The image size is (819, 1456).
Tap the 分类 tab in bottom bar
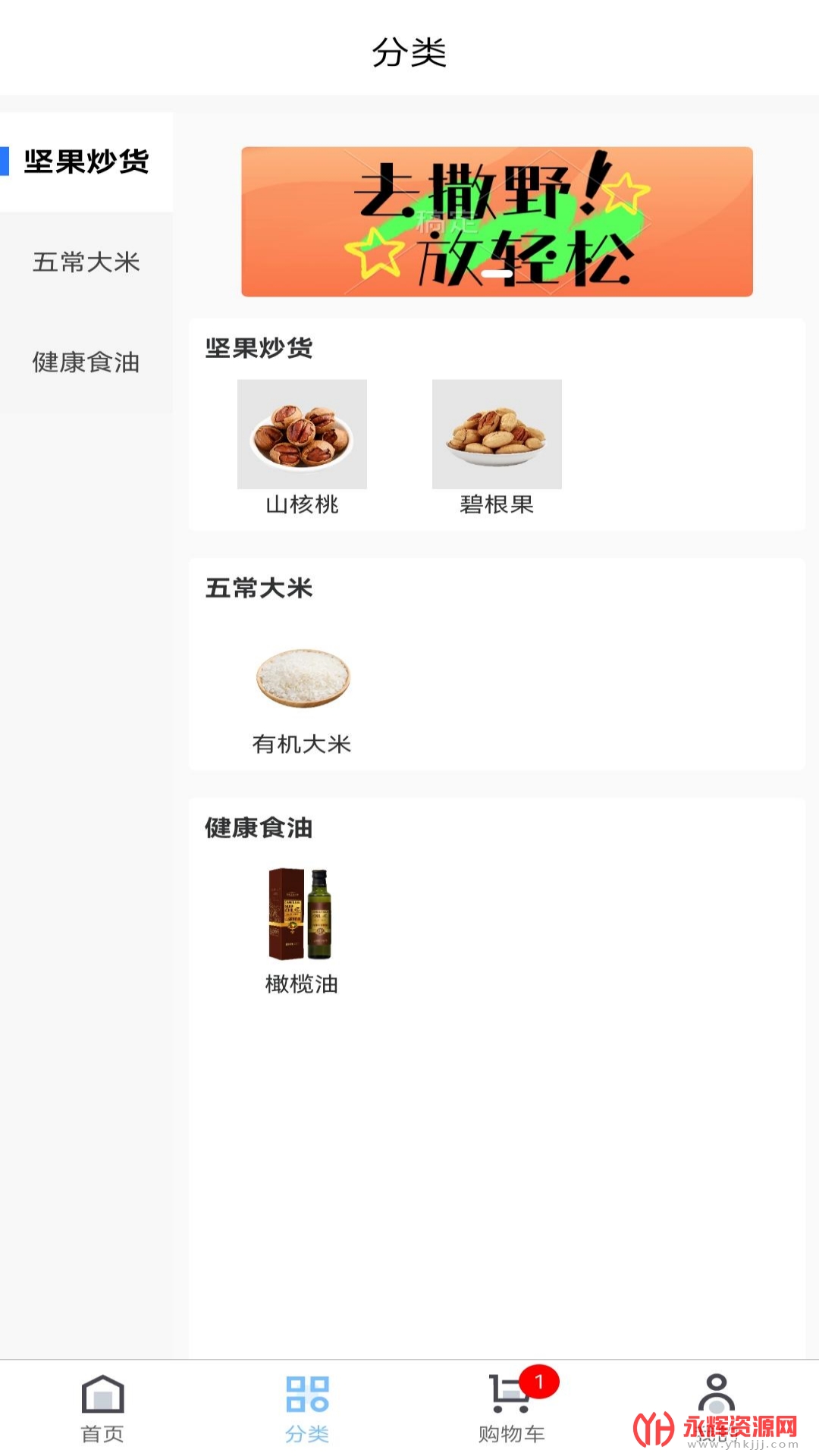307,1407
